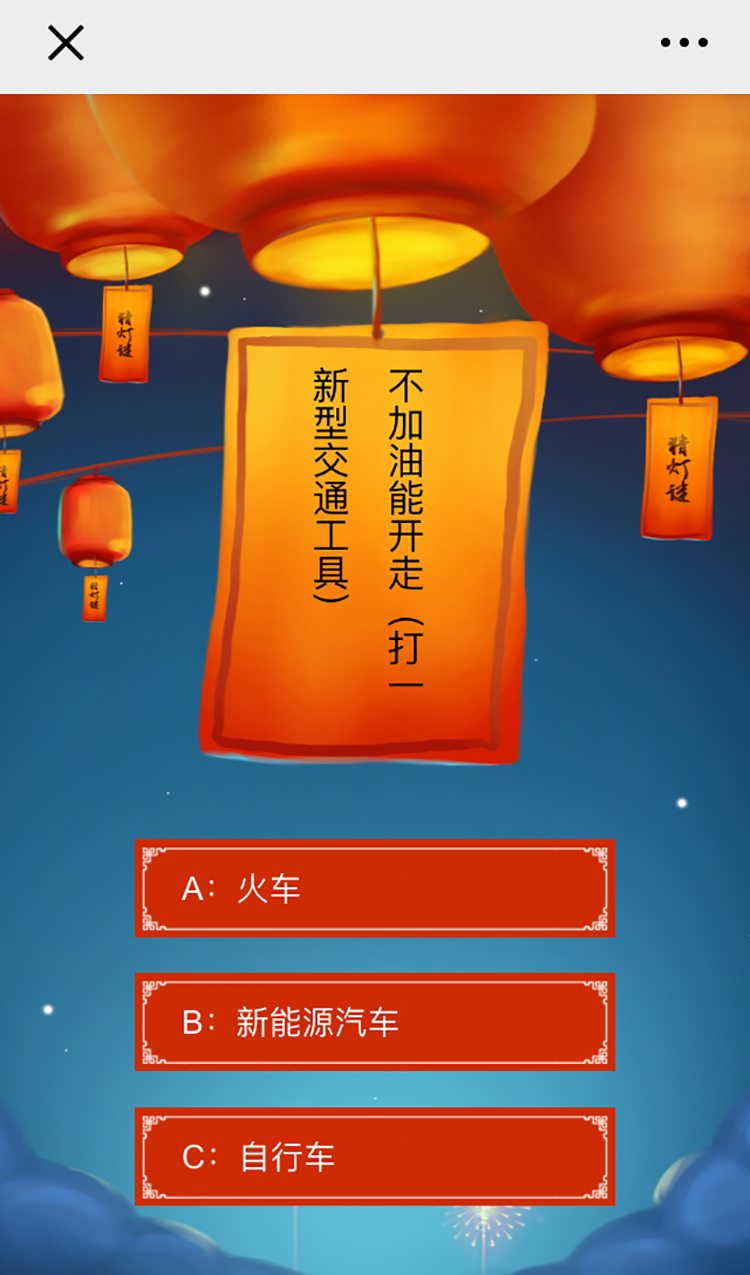Open the three-dot overflow menu

[684, 43]
